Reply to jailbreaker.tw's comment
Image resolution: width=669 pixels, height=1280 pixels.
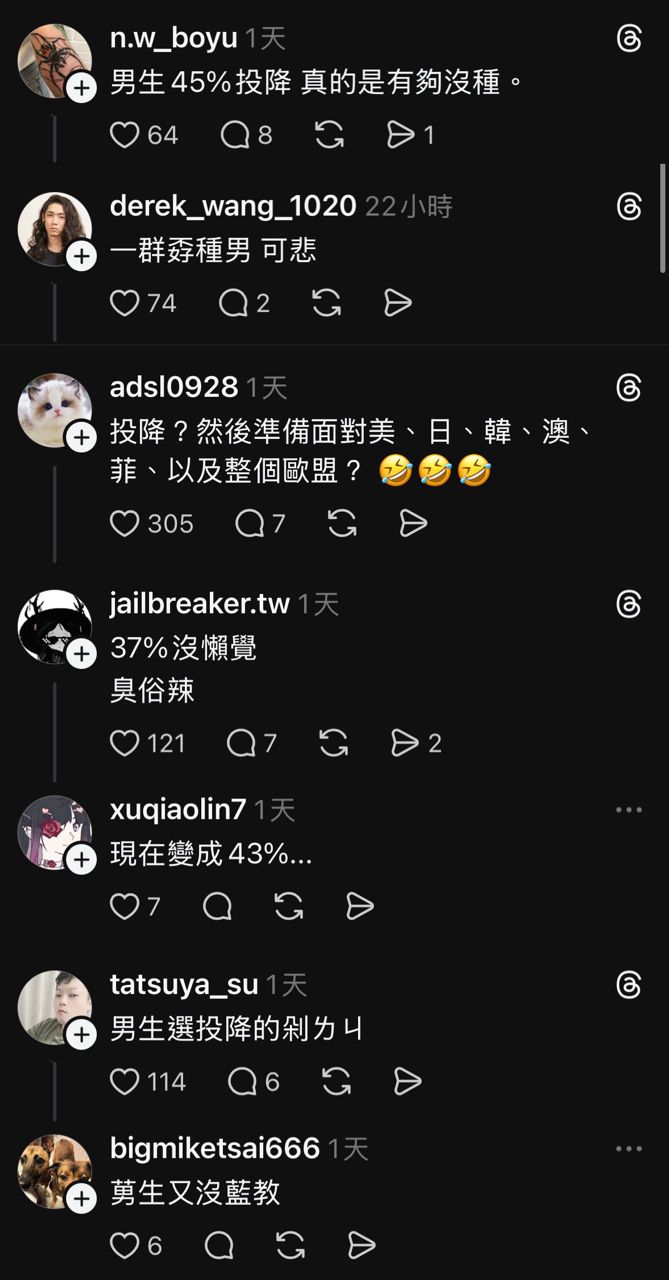pyautogui.click(x=241, y=743)
